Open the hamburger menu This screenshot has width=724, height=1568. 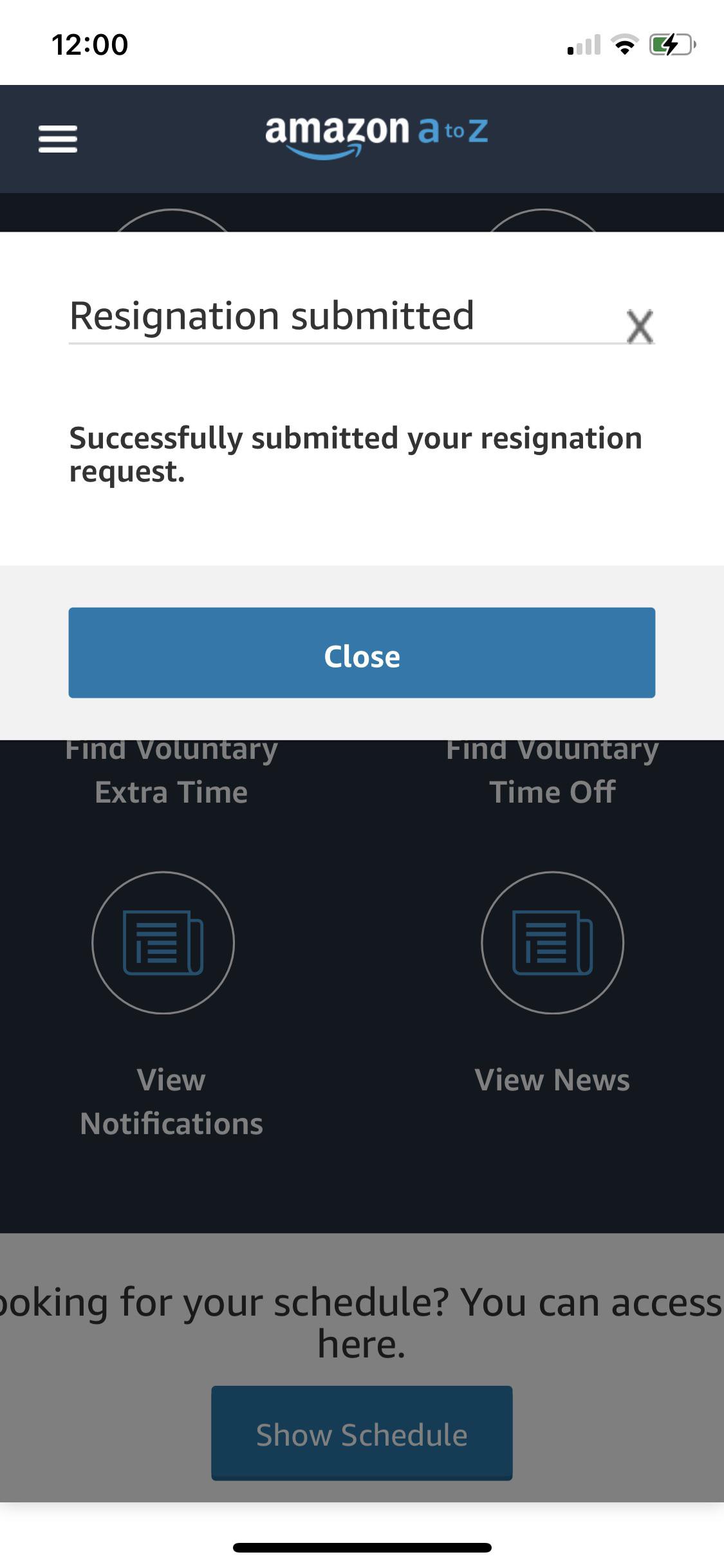[x=58, y=139]
